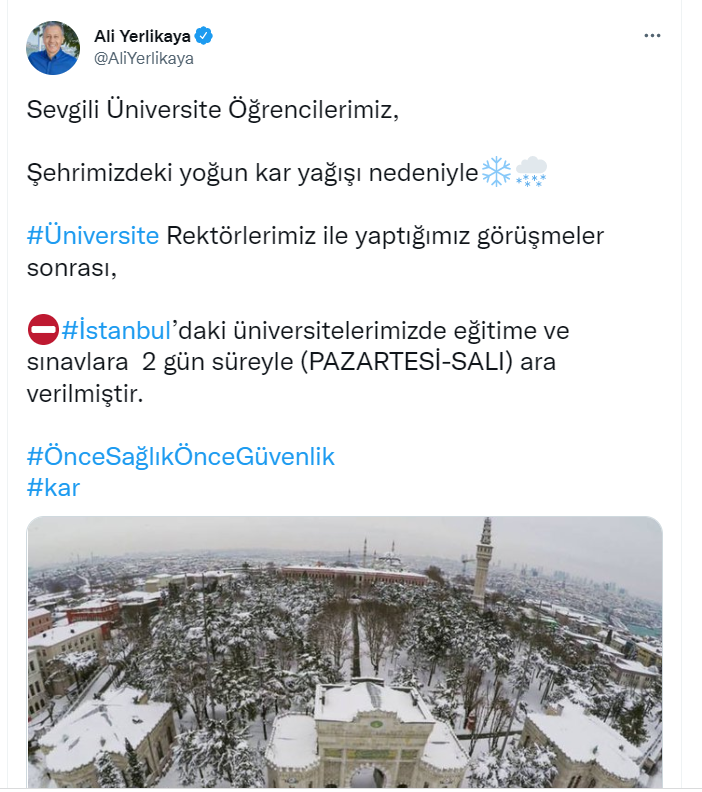
Task: Open the @AliYerlikaya handle link
Action: point(144,58)
